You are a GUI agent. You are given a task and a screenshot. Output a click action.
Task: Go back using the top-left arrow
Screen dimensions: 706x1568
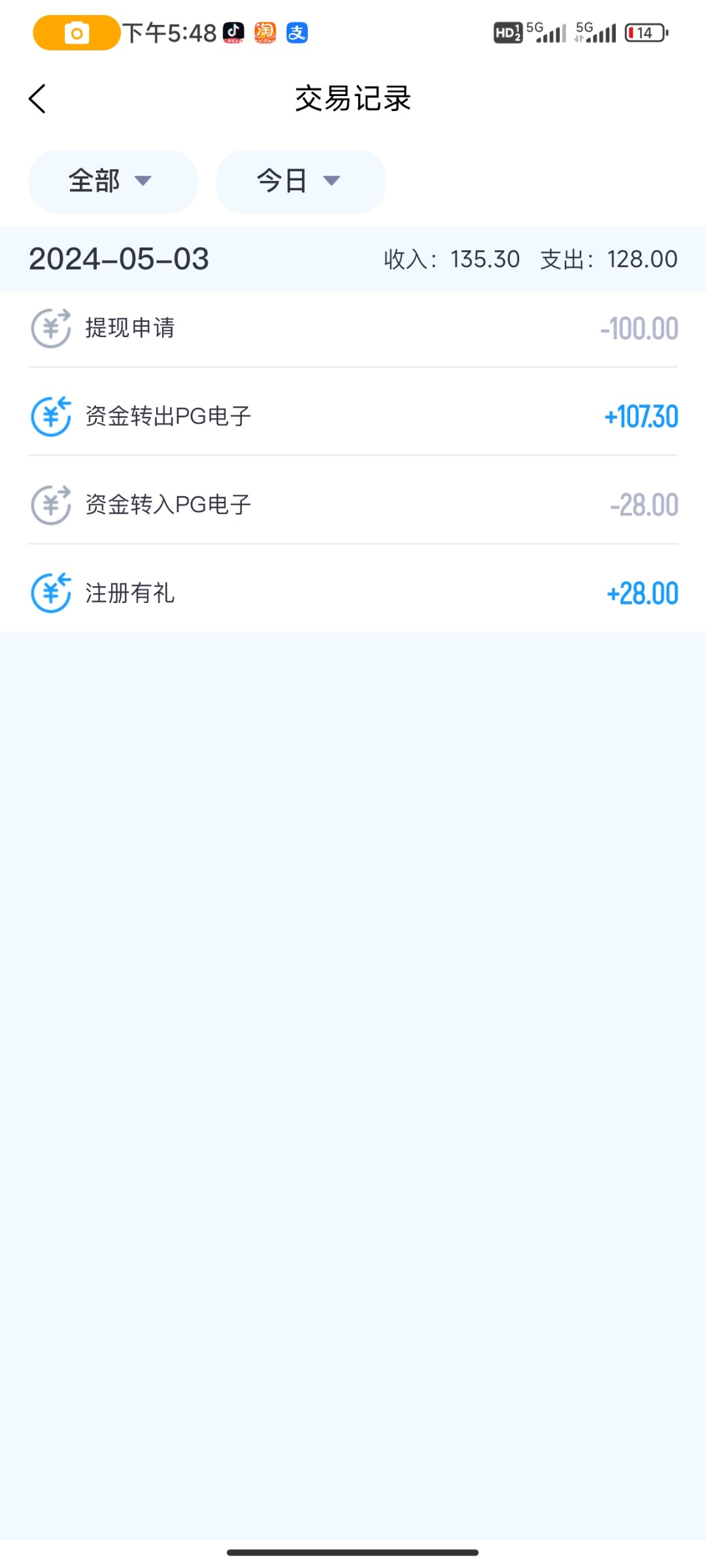(37, 99)
